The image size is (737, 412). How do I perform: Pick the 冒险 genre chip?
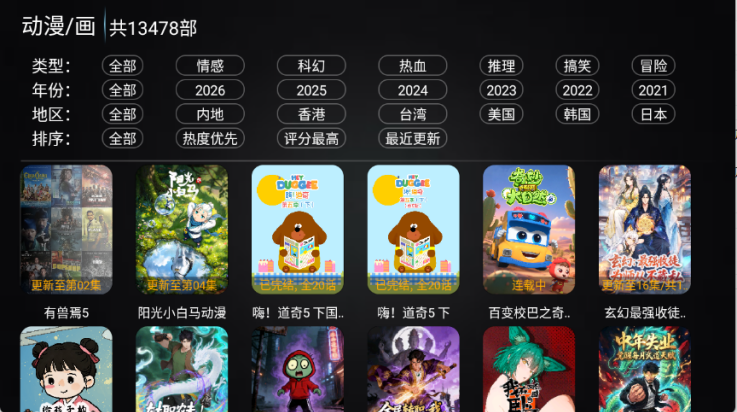point(653,66)
